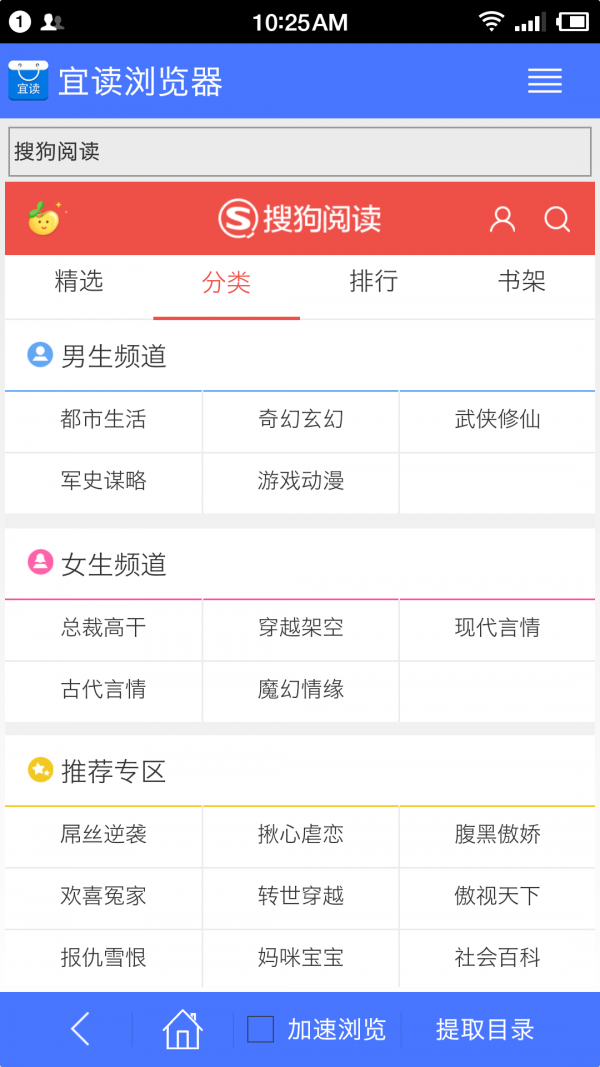Open the 穿越架空 category

(300, 628)
